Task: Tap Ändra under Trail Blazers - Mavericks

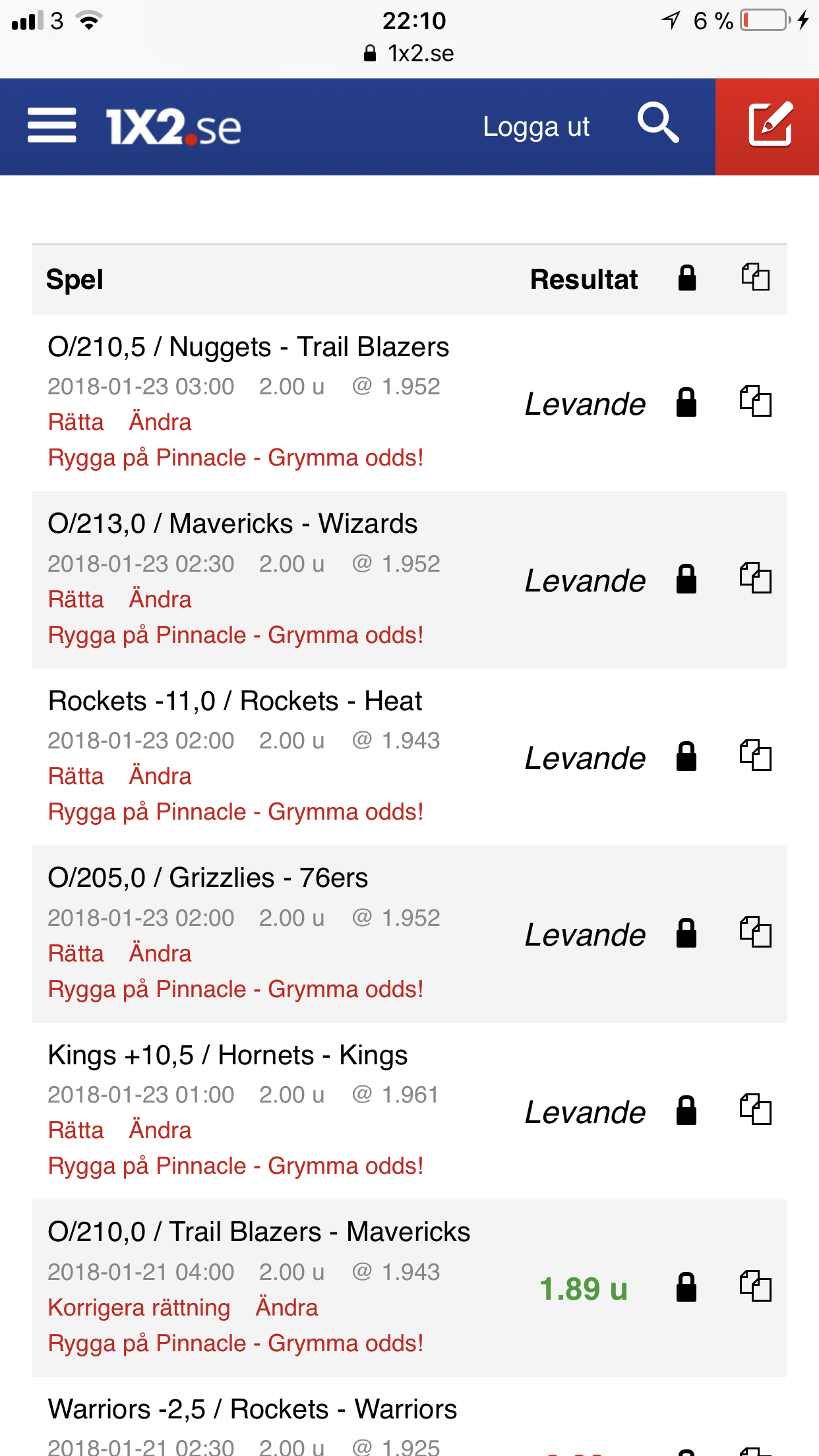Action: click(287, 1308)
